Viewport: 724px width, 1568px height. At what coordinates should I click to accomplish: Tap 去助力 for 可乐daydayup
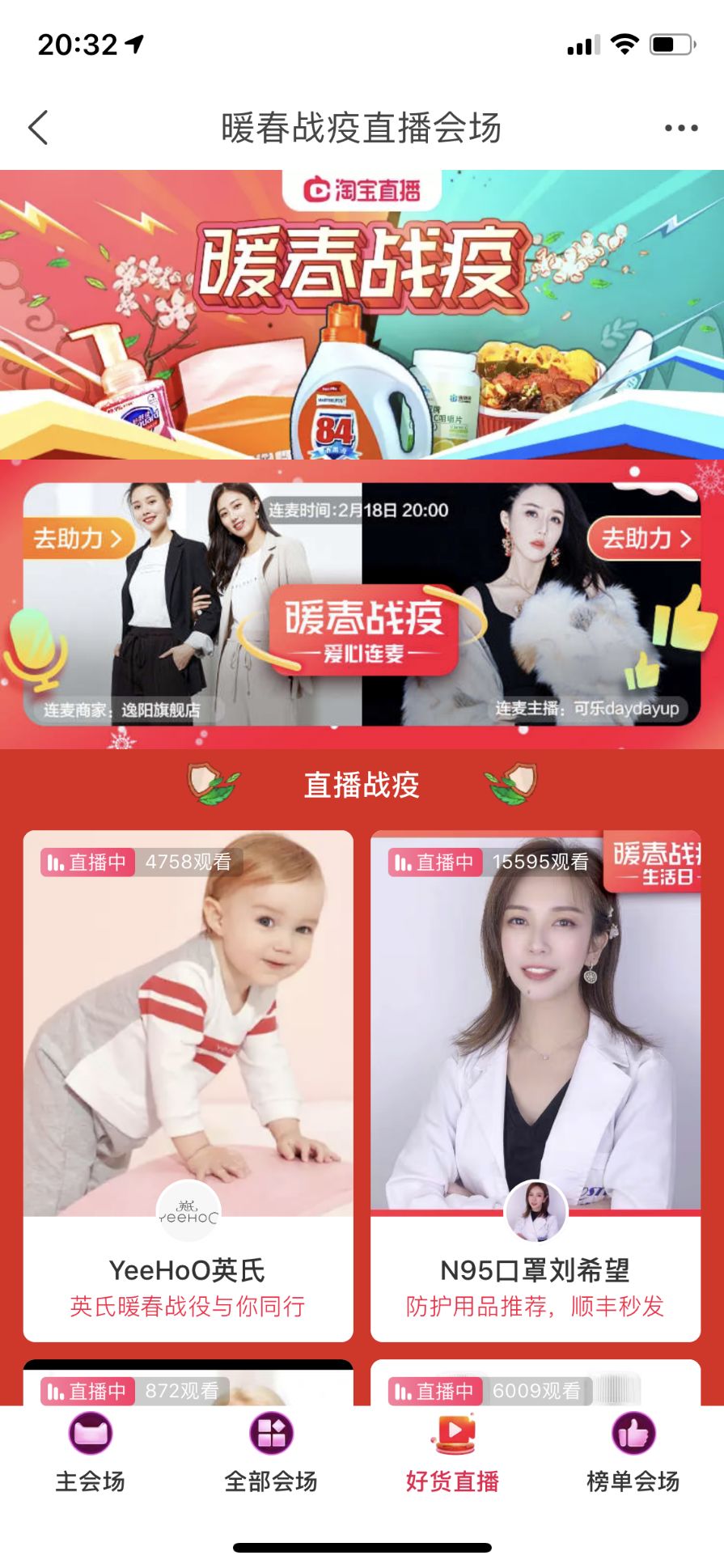click(645, 538)
